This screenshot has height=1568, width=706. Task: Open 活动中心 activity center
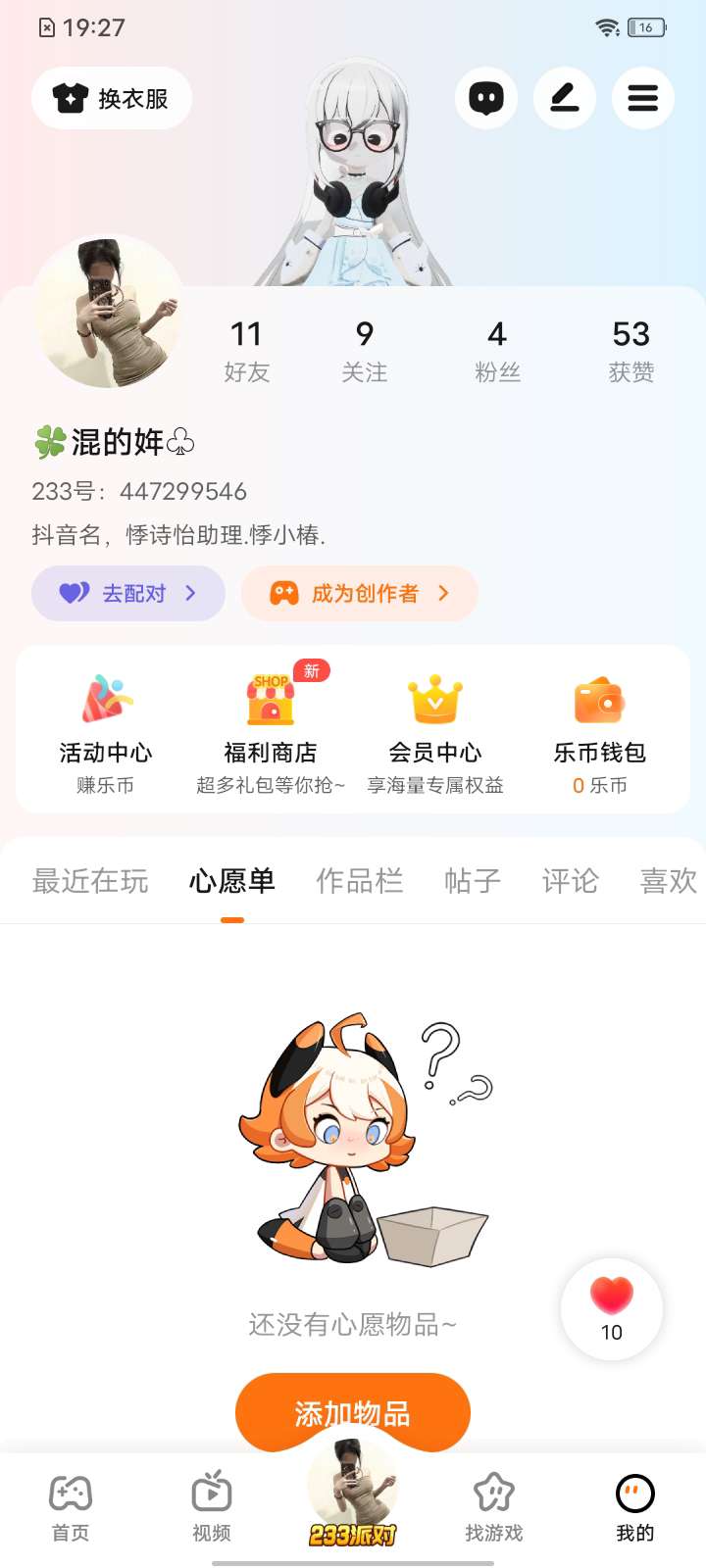(106, 730)
